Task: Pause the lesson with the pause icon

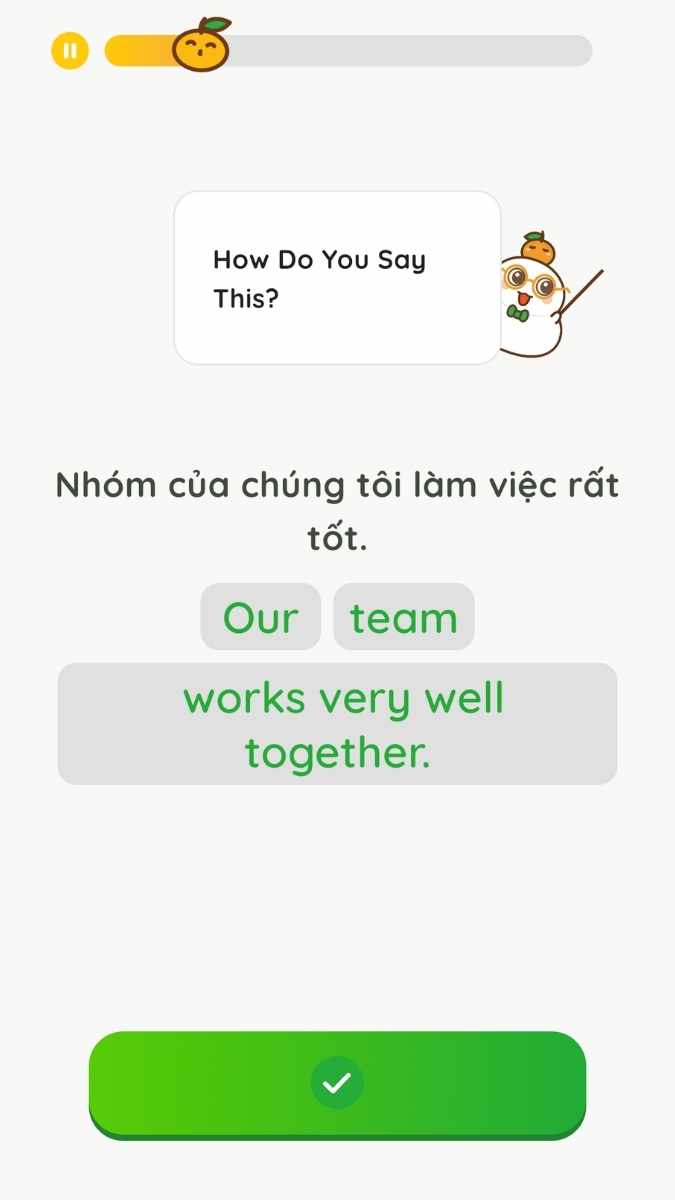Action: coord(69,50)
